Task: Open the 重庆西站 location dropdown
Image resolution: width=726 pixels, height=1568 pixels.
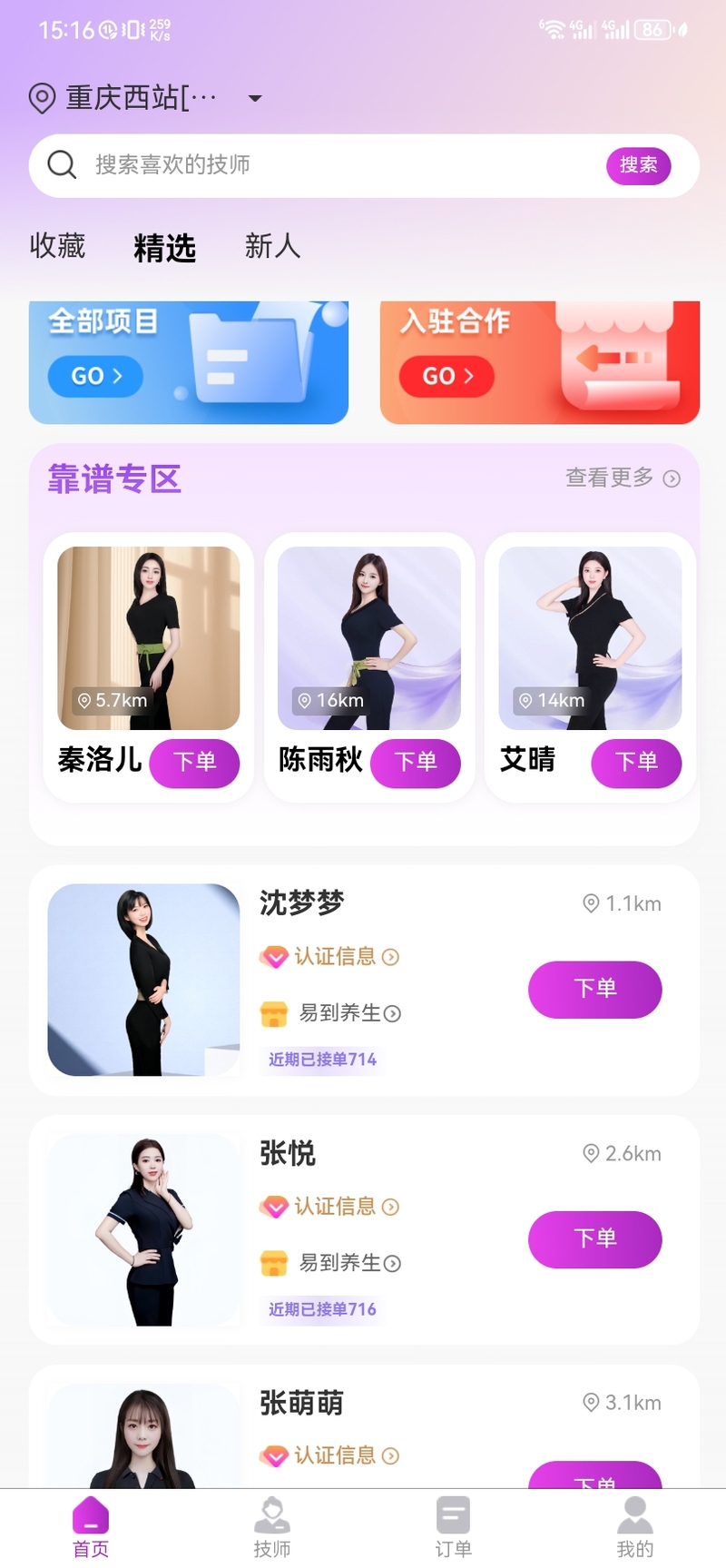Action: click(145, 97)
